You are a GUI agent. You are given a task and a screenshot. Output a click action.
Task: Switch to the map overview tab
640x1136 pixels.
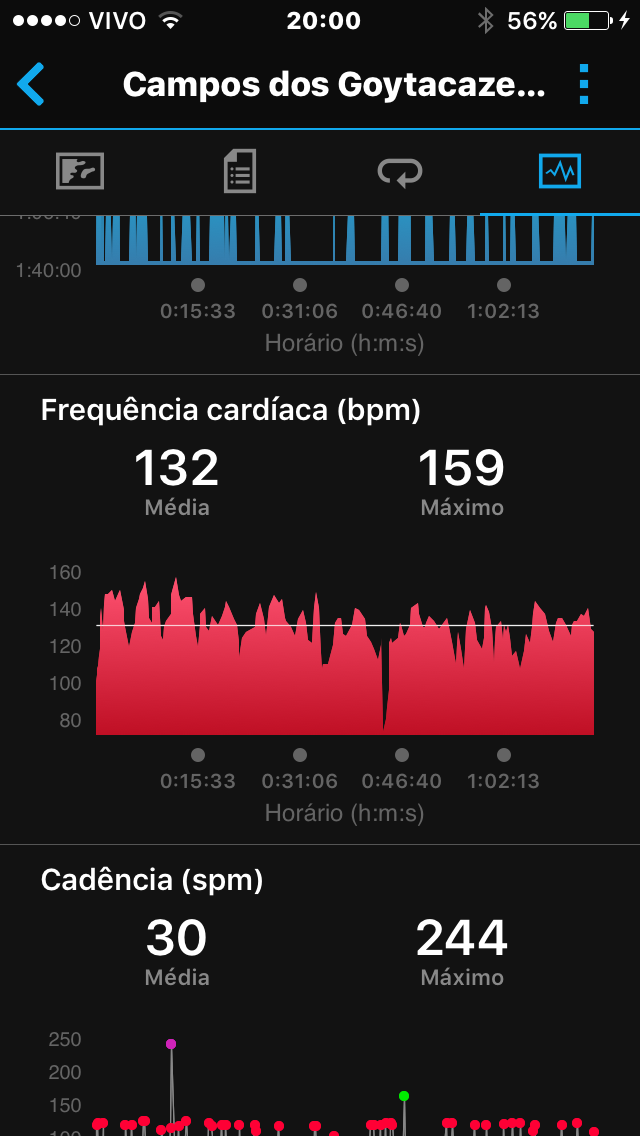coord(80,172)
